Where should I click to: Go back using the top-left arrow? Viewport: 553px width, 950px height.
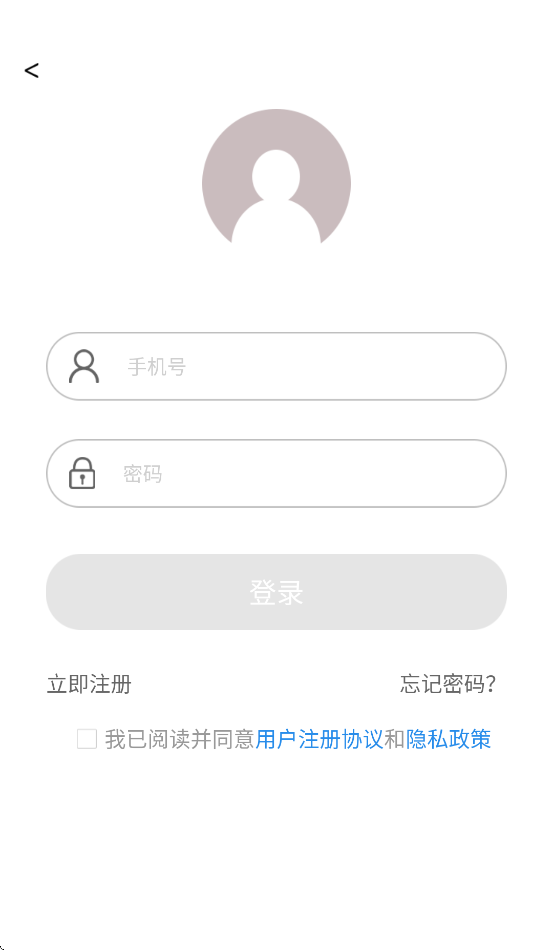pyautogui.click(x=31, y=70)
